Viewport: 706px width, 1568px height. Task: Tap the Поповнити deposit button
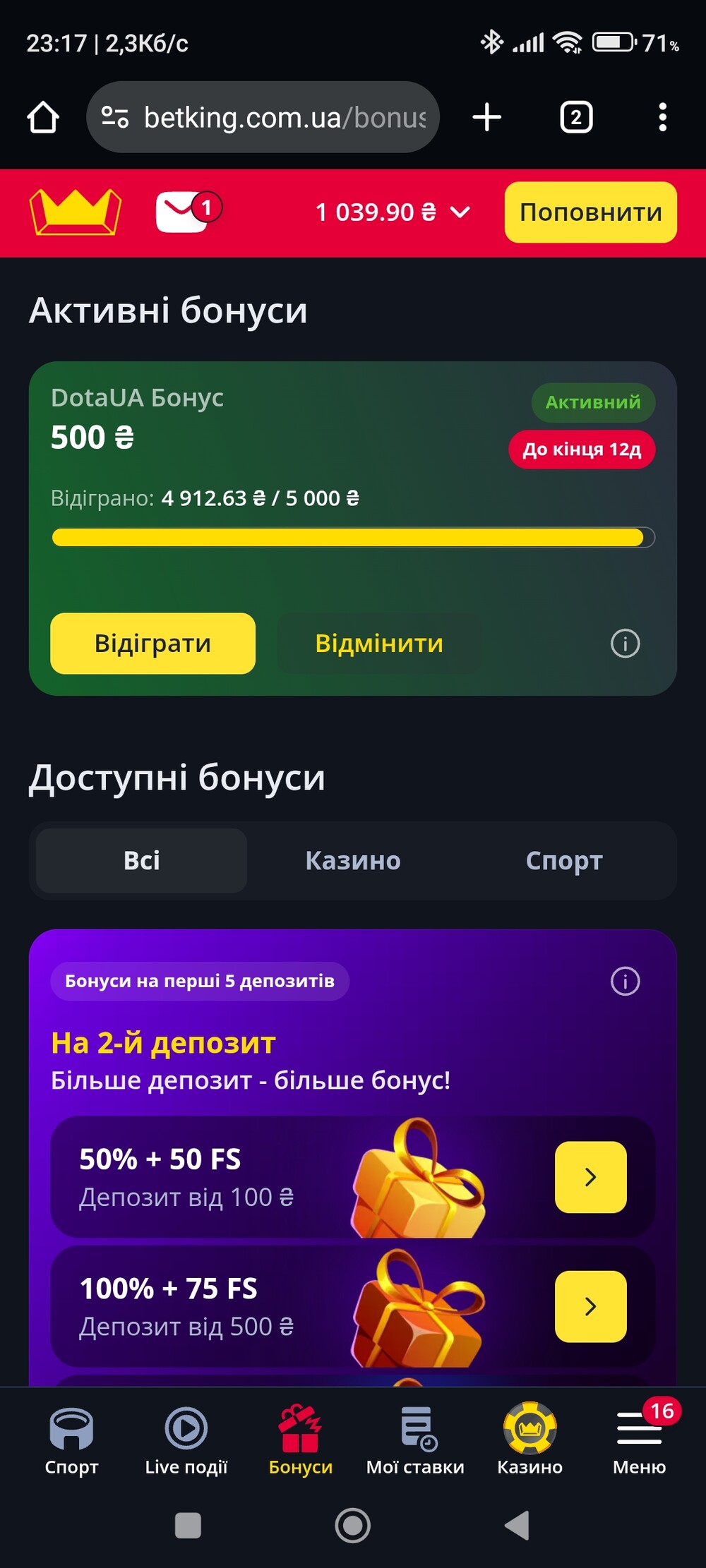click(x=590, y=212)
